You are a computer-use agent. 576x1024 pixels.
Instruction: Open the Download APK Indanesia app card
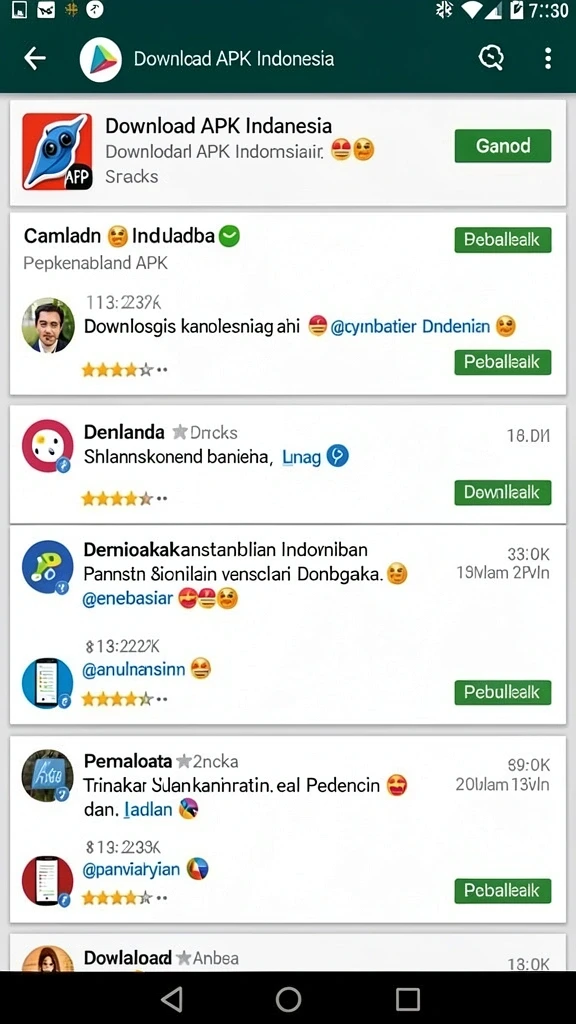click(x=288, y=152)
